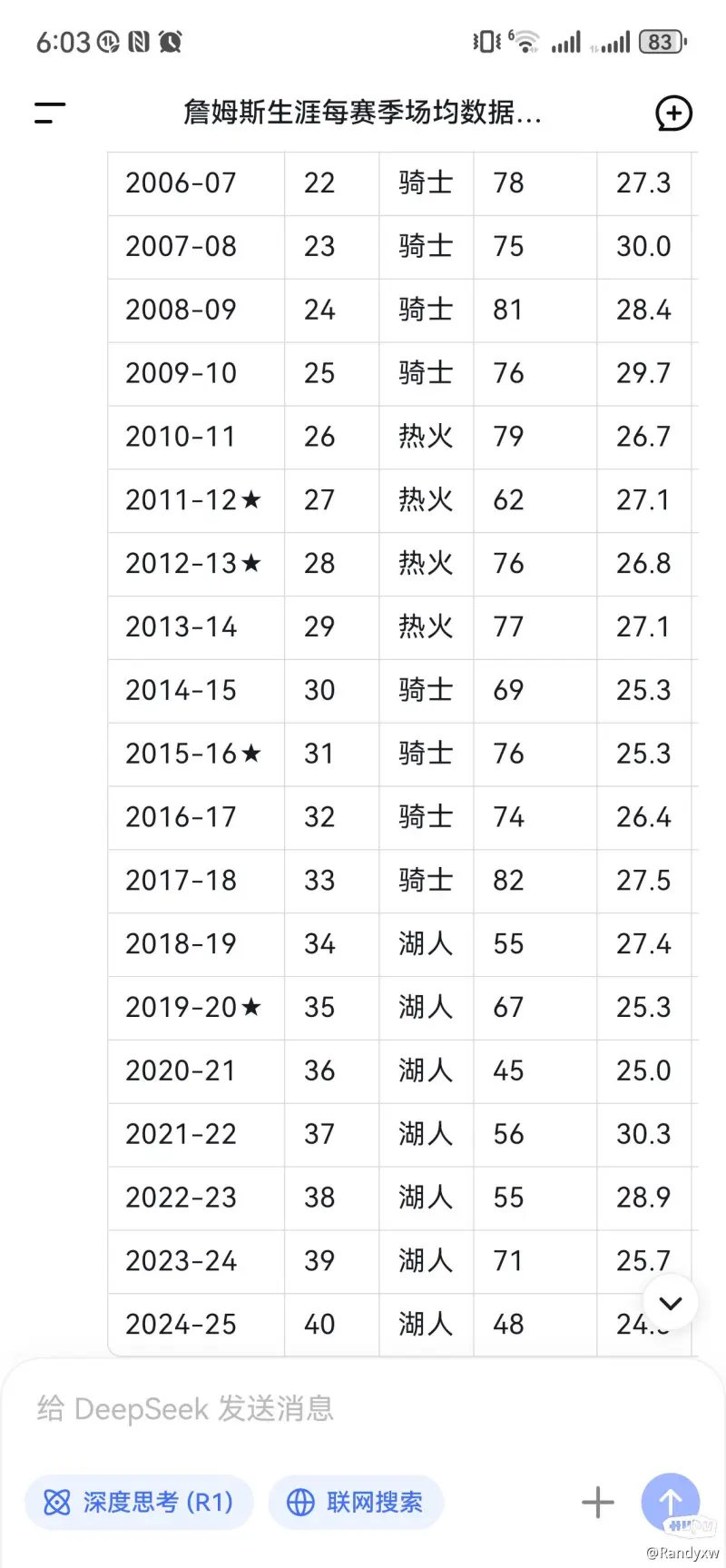Open the plus attachment menu
Screen dimensions: 726x1568
click(x=598, y=1503)
